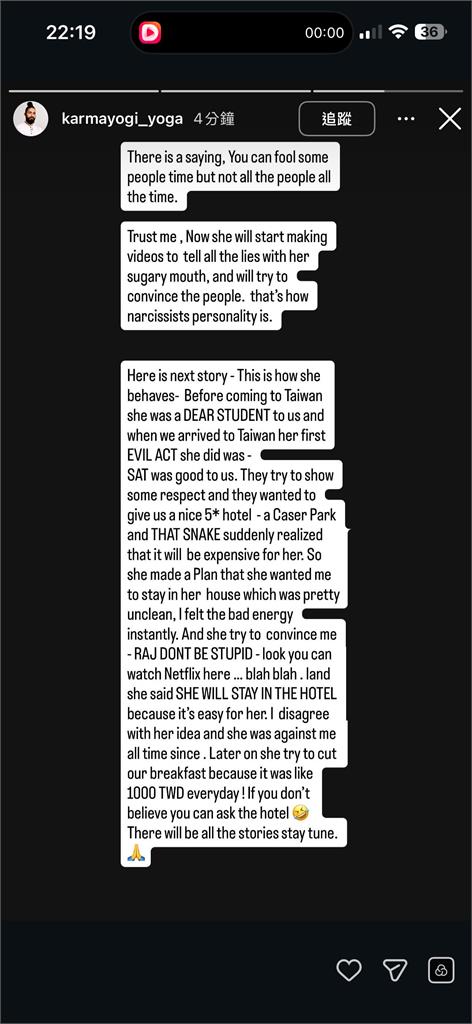Open the three-dot overflow menu
The image size is (472, 1024).
[406, 119]
